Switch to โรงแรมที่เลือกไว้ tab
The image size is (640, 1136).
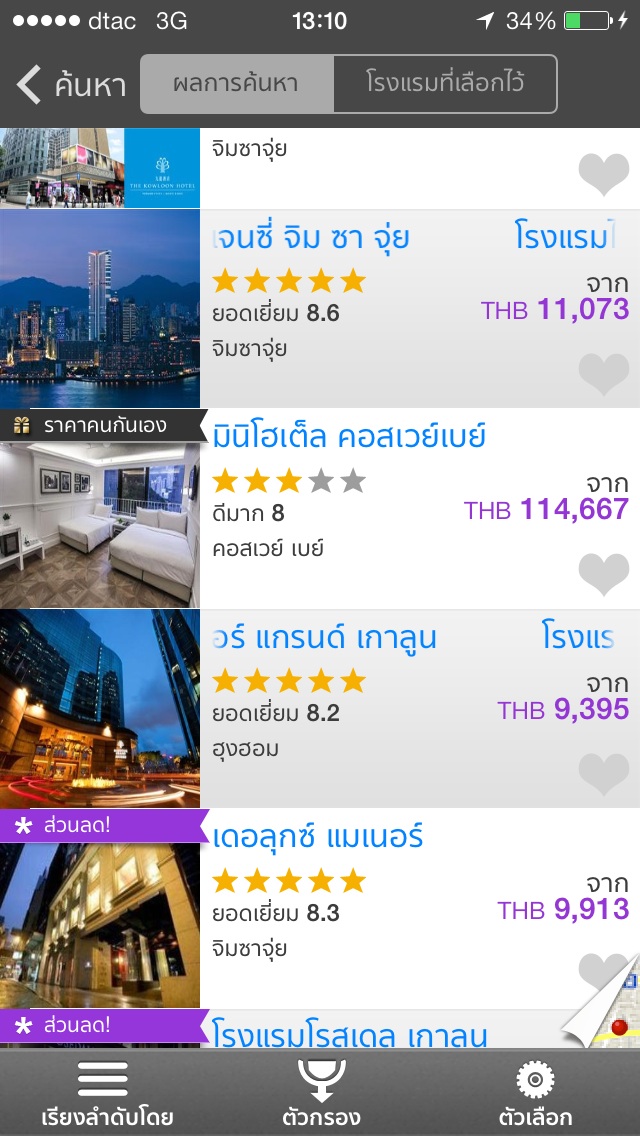click(445, 84)
